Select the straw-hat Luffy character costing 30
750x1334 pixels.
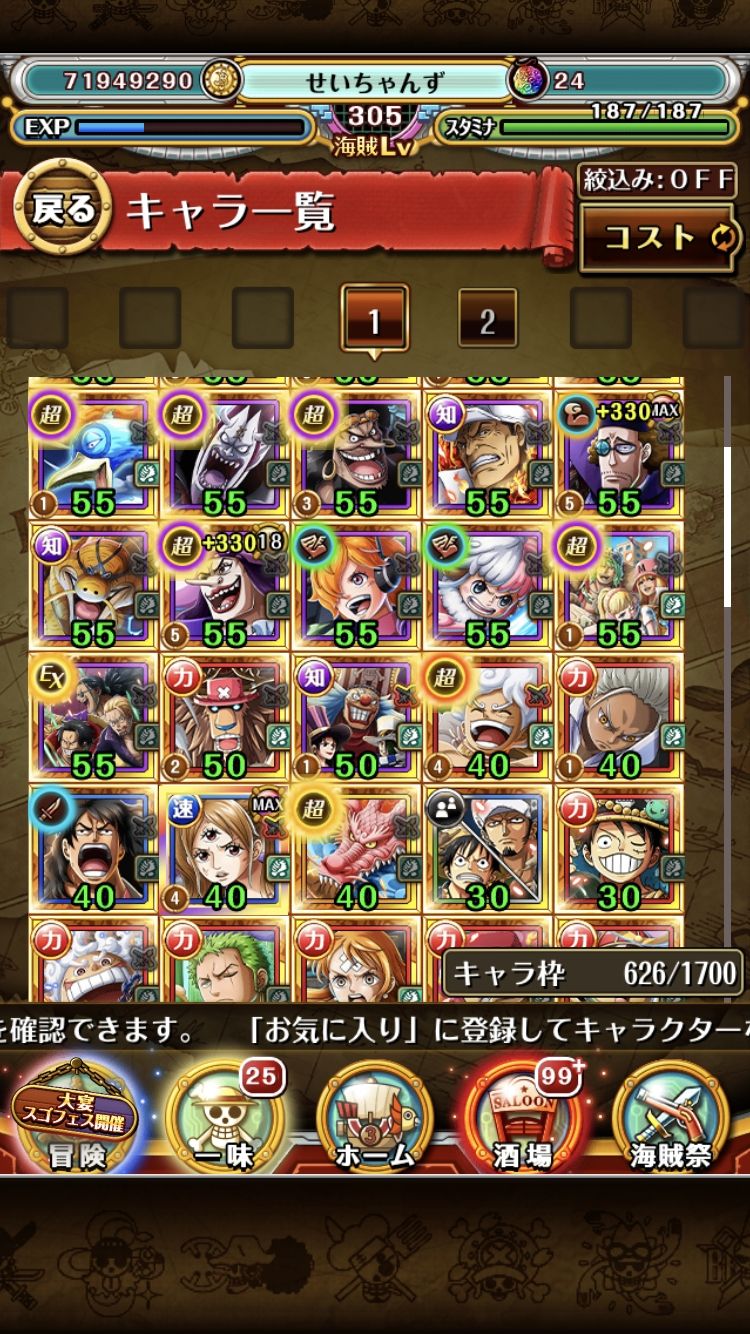(x=618, y=848)
